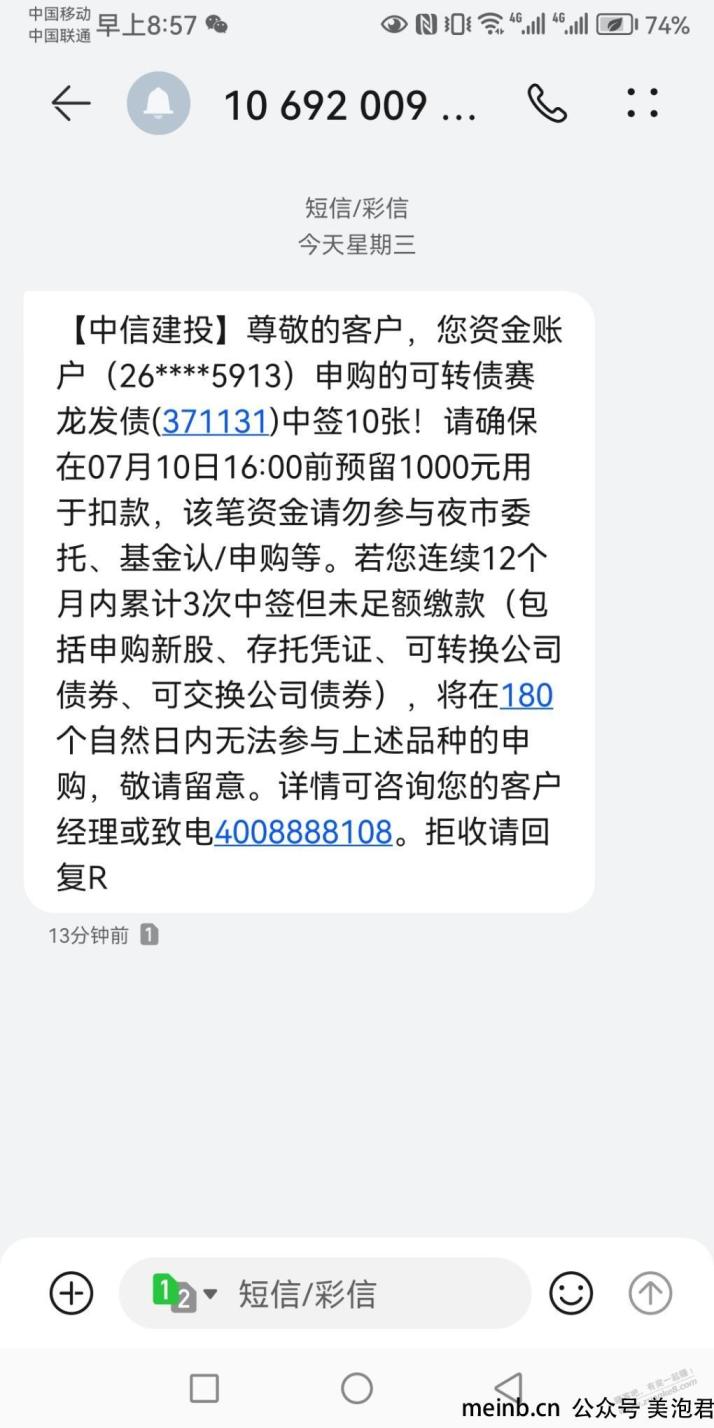The height and width of the screenshot is (1428, 714).
Task: Send the message with arrow button
Action: point(650,1294)
